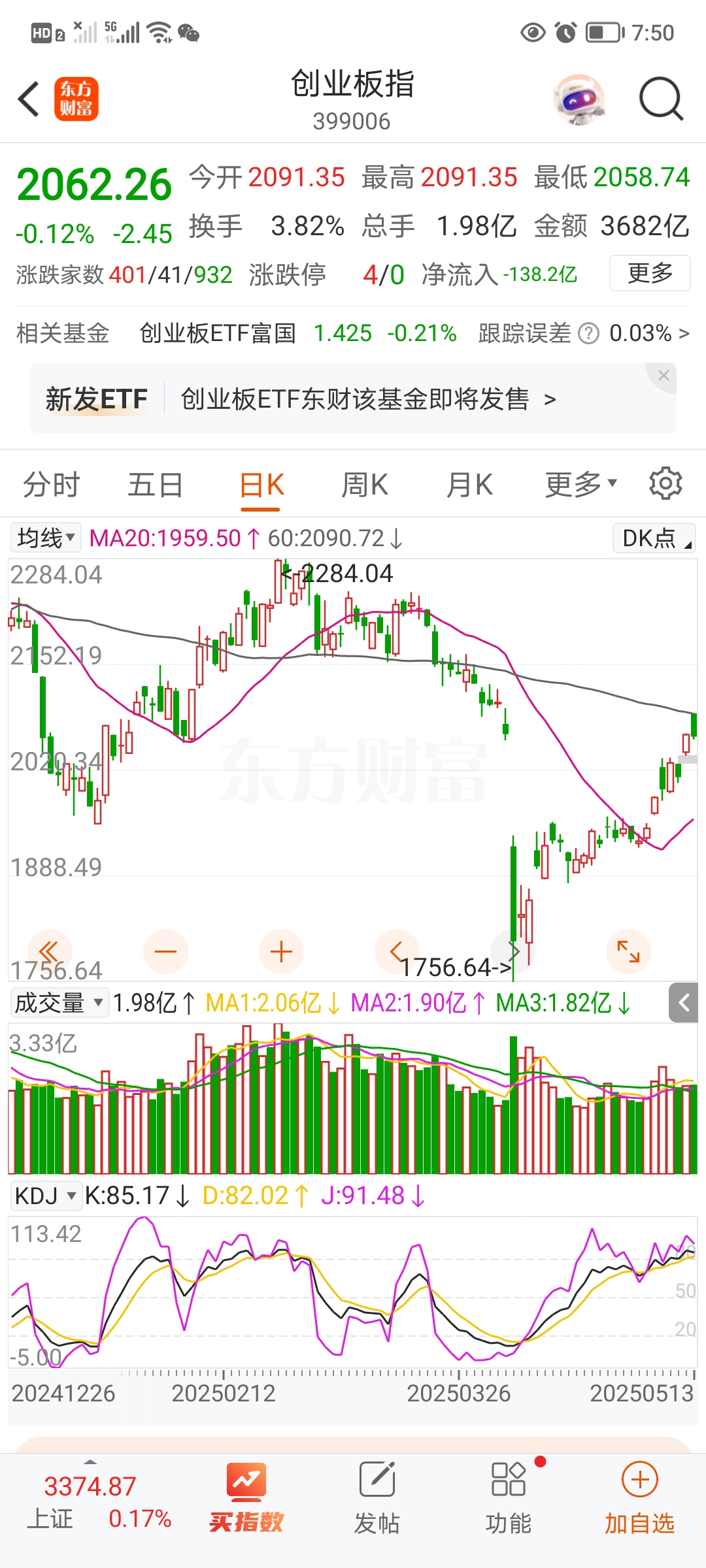Expand the 更多 chart period dropdown
Viewport: 706px width, 1568px height.
pyautogui.click(x=580, y=485)
